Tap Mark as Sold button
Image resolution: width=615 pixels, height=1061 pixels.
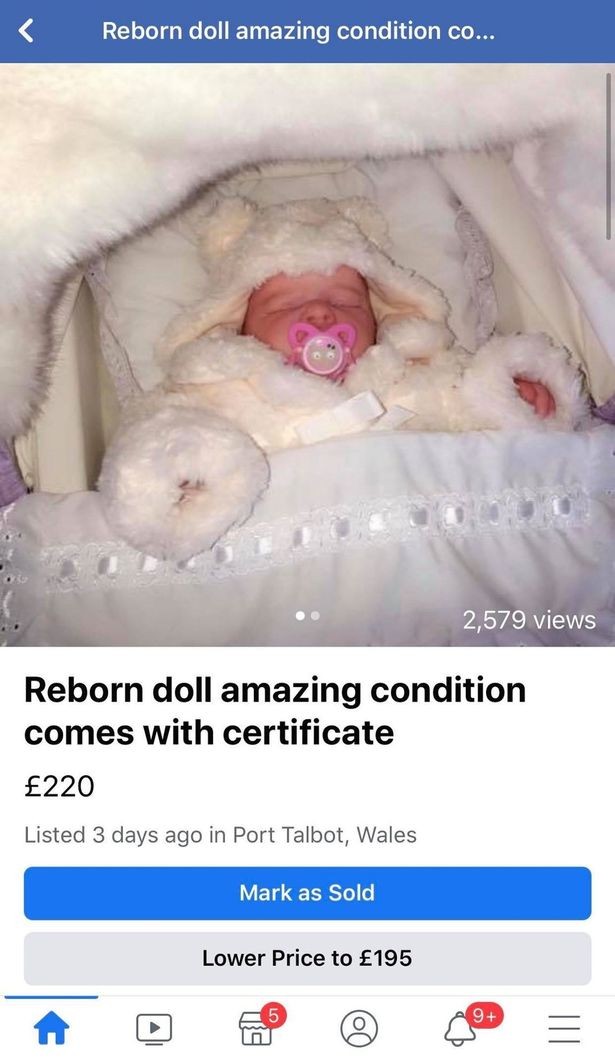click(307, 892)
